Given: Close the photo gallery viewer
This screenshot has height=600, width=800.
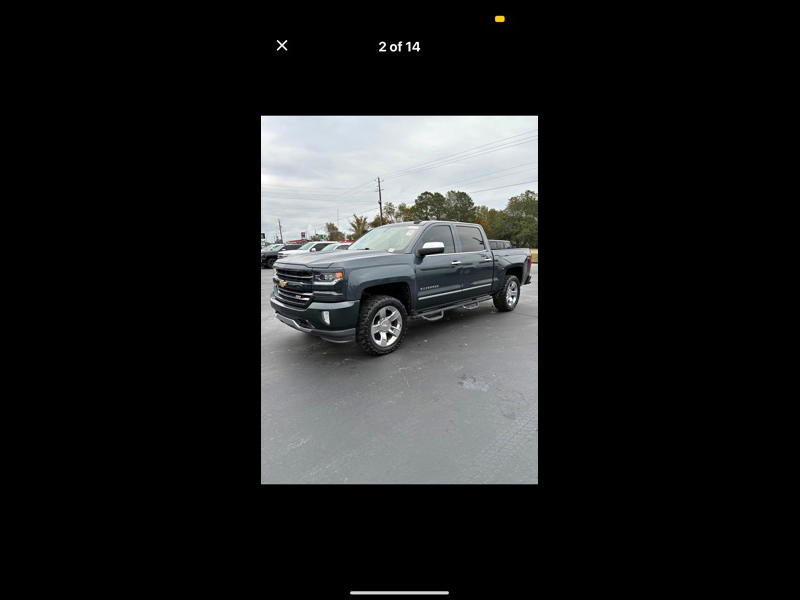Looking at the screenshot, I should click(282, 45).
